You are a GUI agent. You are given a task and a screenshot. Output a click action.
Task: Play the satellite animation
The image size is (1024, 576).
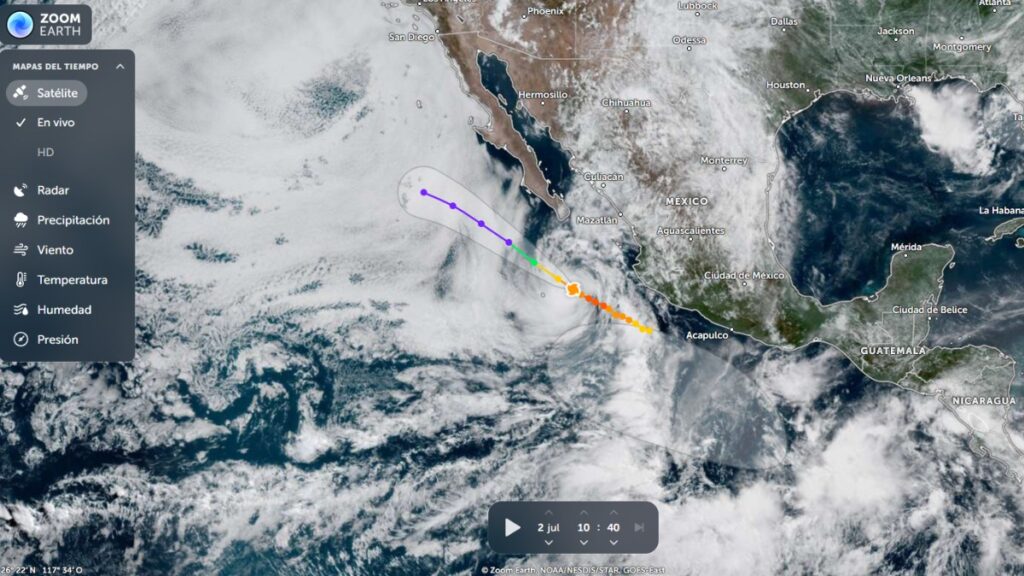point(513,527)
